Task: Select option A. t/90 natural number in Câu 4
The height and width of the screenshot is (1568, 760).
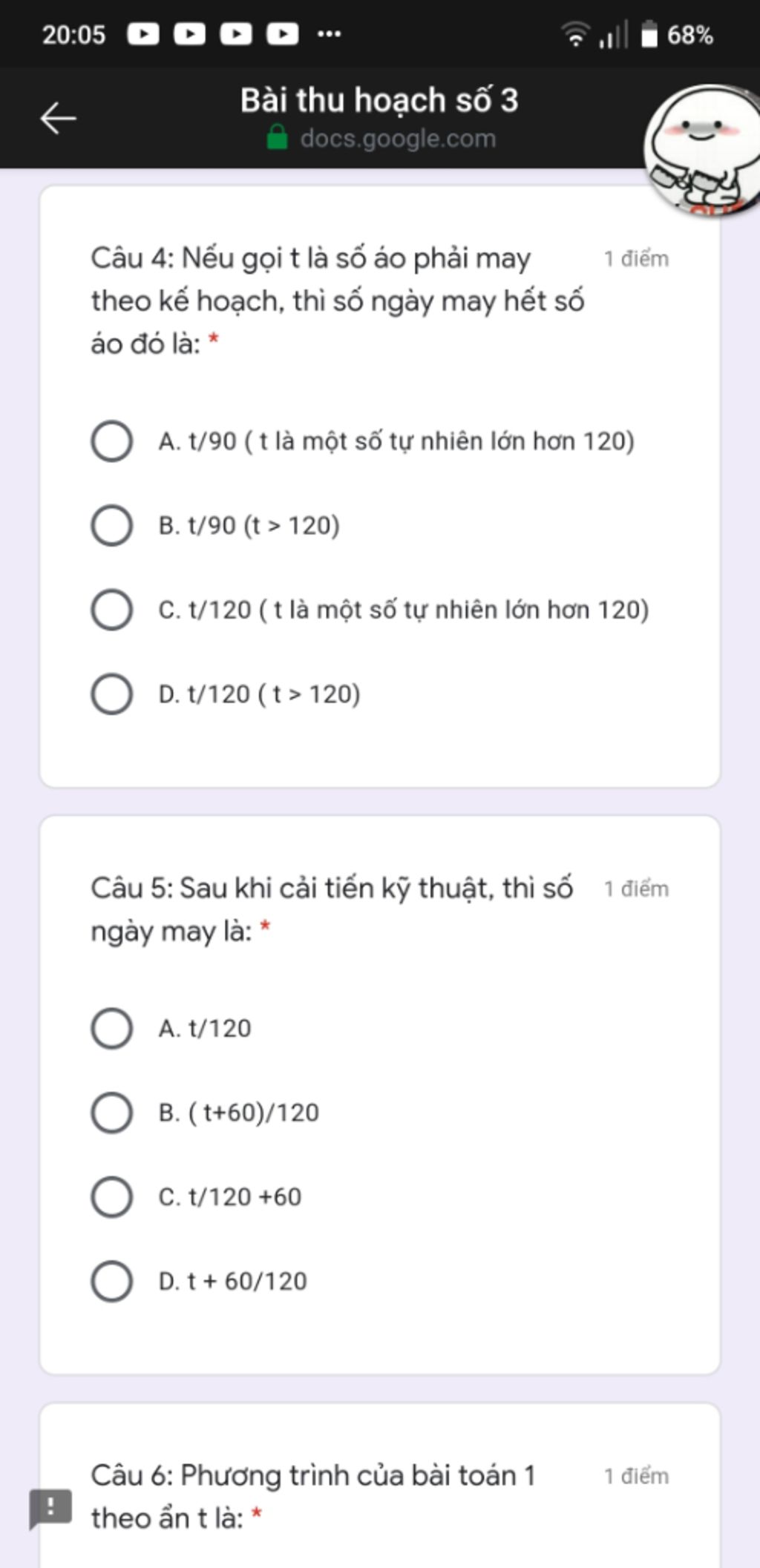Action: [112, 441]
